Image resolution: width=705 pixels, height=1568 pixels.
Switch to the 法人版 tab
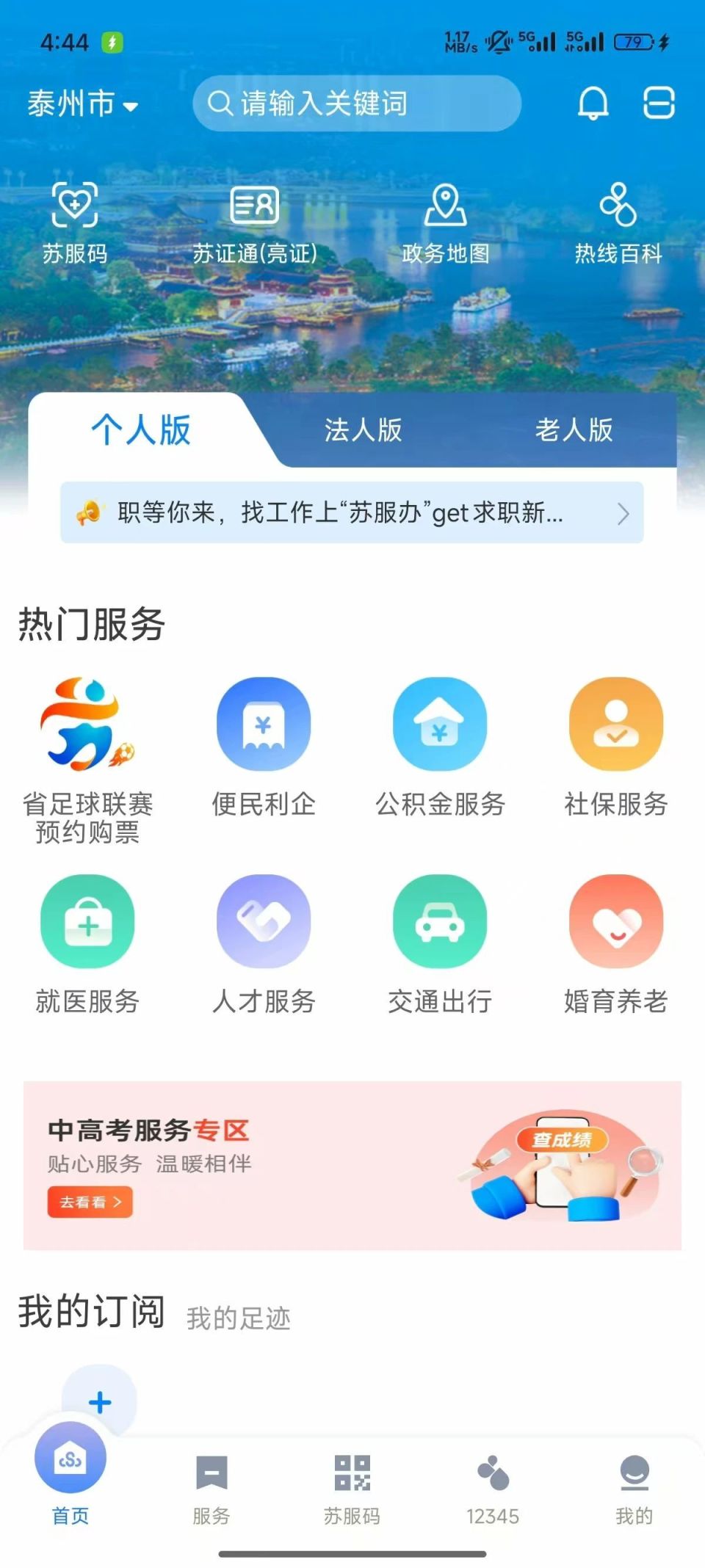point(364,430)
